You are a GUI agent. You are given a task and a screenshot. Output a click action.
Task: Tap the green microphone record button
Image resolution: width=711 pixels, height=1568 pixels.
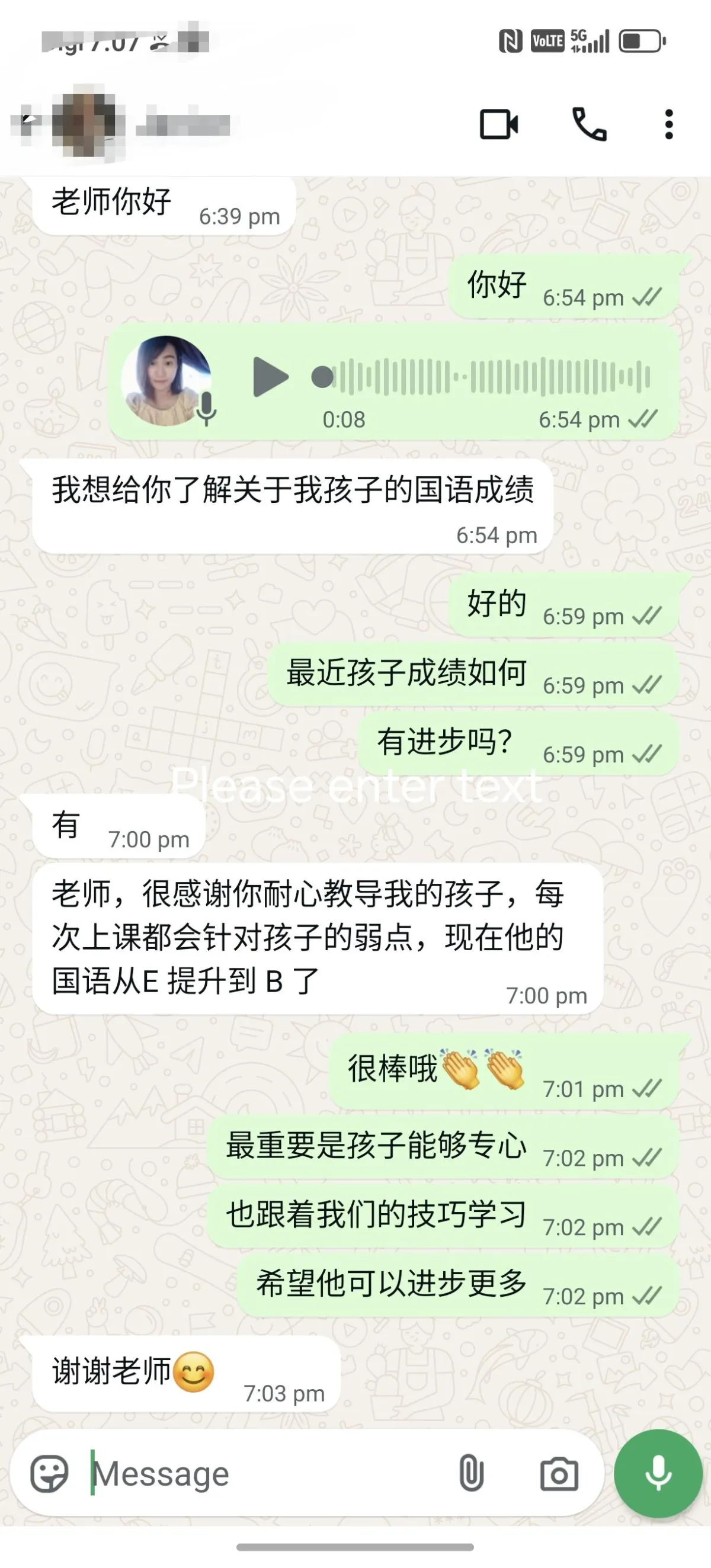658,1474
